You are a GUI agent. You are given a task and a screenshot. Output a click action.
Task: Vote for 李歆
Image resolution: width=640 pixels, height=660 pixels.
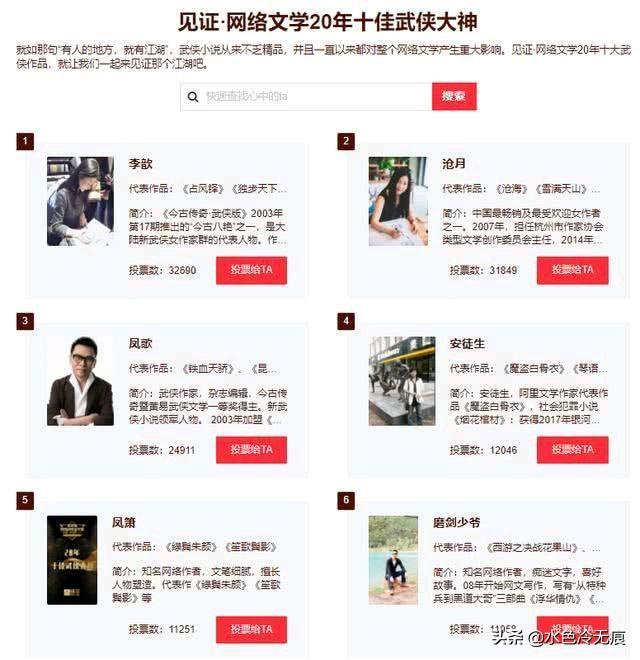tap(251, 270)
